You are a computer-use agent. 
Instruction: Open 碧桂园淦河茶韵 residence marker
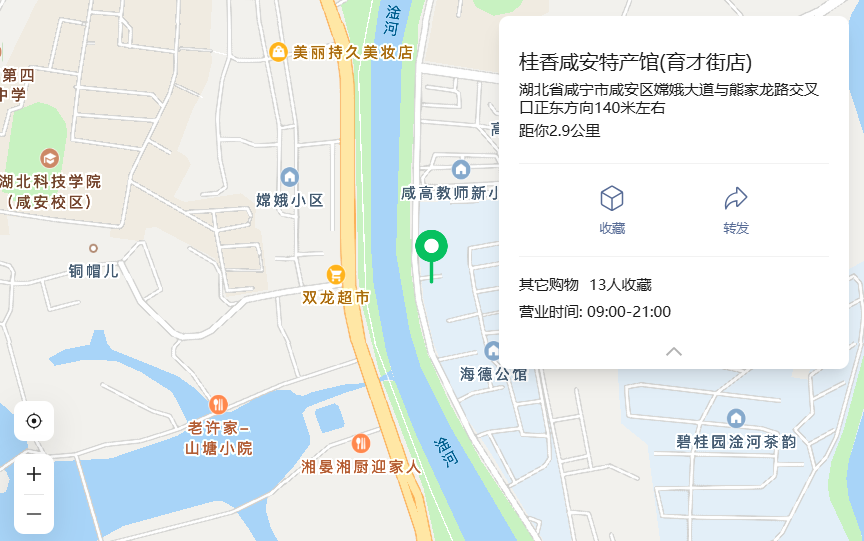point(736,418)
